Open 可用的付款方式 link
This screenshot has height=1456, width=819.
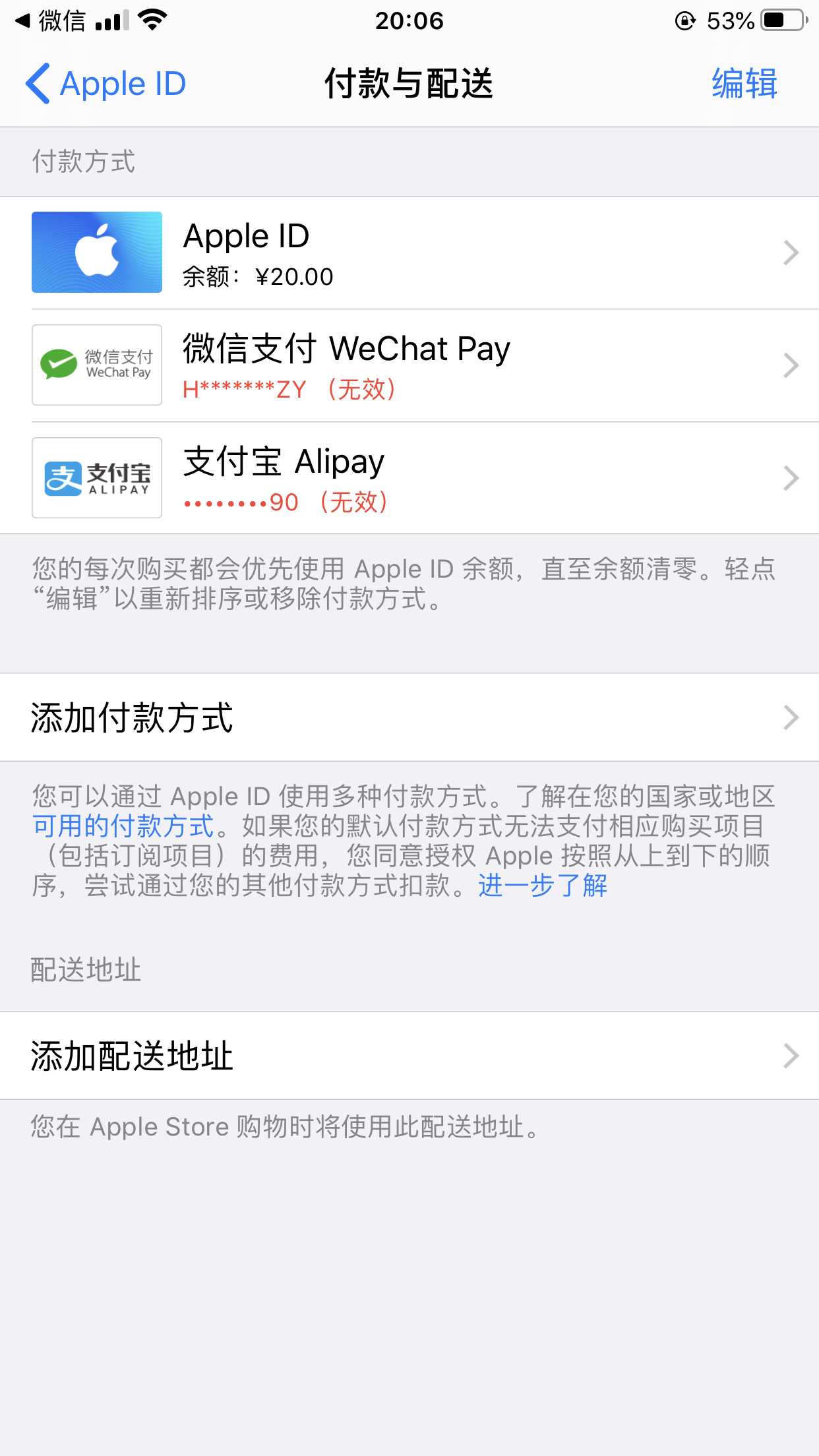(x=123, y=826)
